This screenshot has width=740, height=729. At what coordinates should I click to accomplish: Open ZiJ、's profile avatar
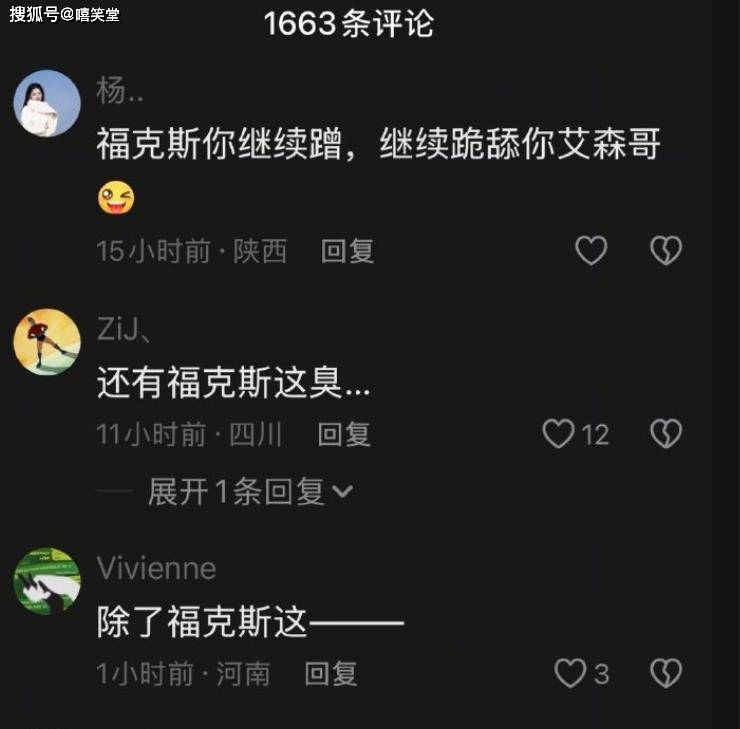coord(47,342)
